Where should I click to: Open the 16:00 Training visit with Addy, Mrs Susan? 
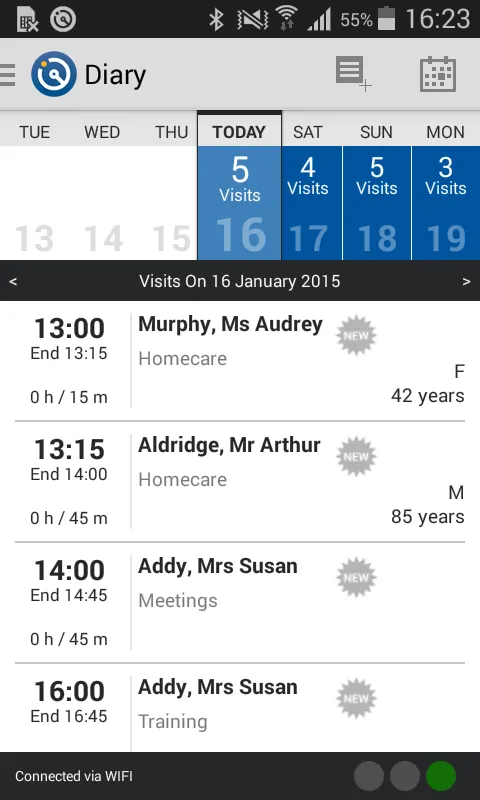240,708
